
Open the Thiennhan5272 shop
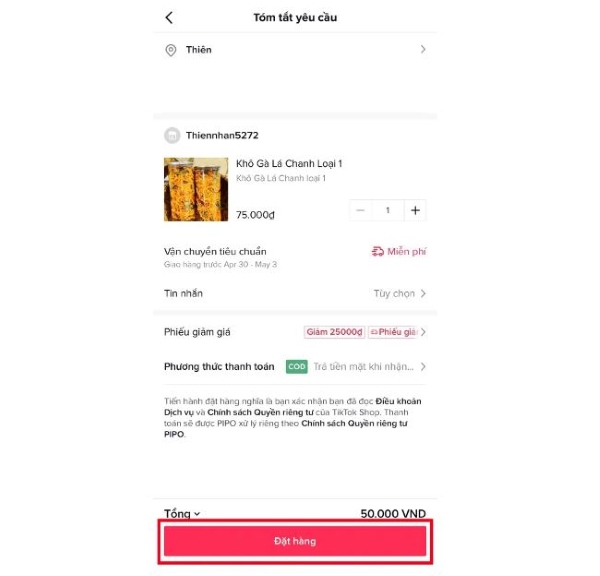[x=222, y=135]
